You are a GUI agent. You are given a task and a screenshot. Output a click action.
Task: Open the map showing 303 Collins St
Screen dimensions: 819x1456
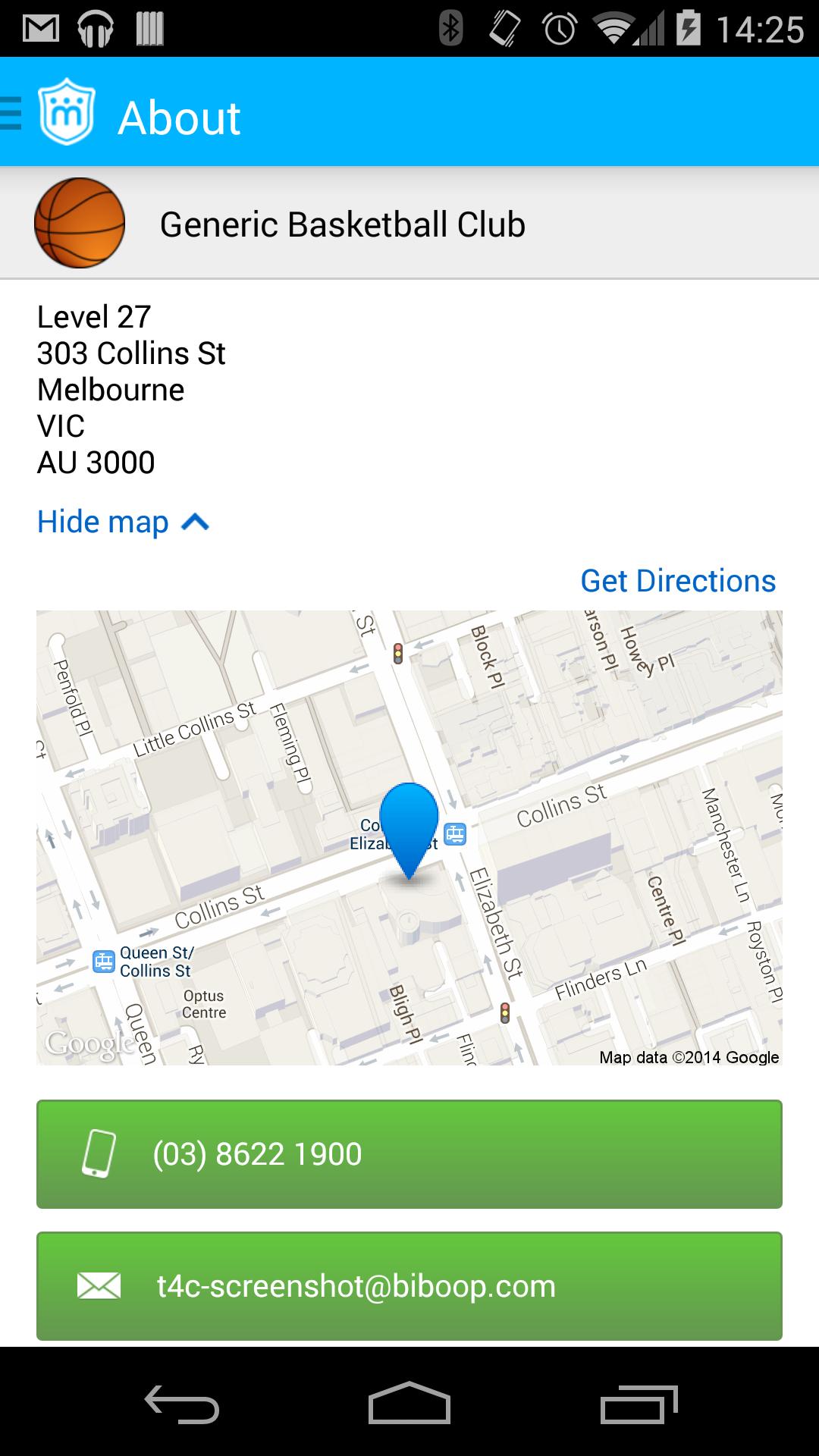click(409, 837)
